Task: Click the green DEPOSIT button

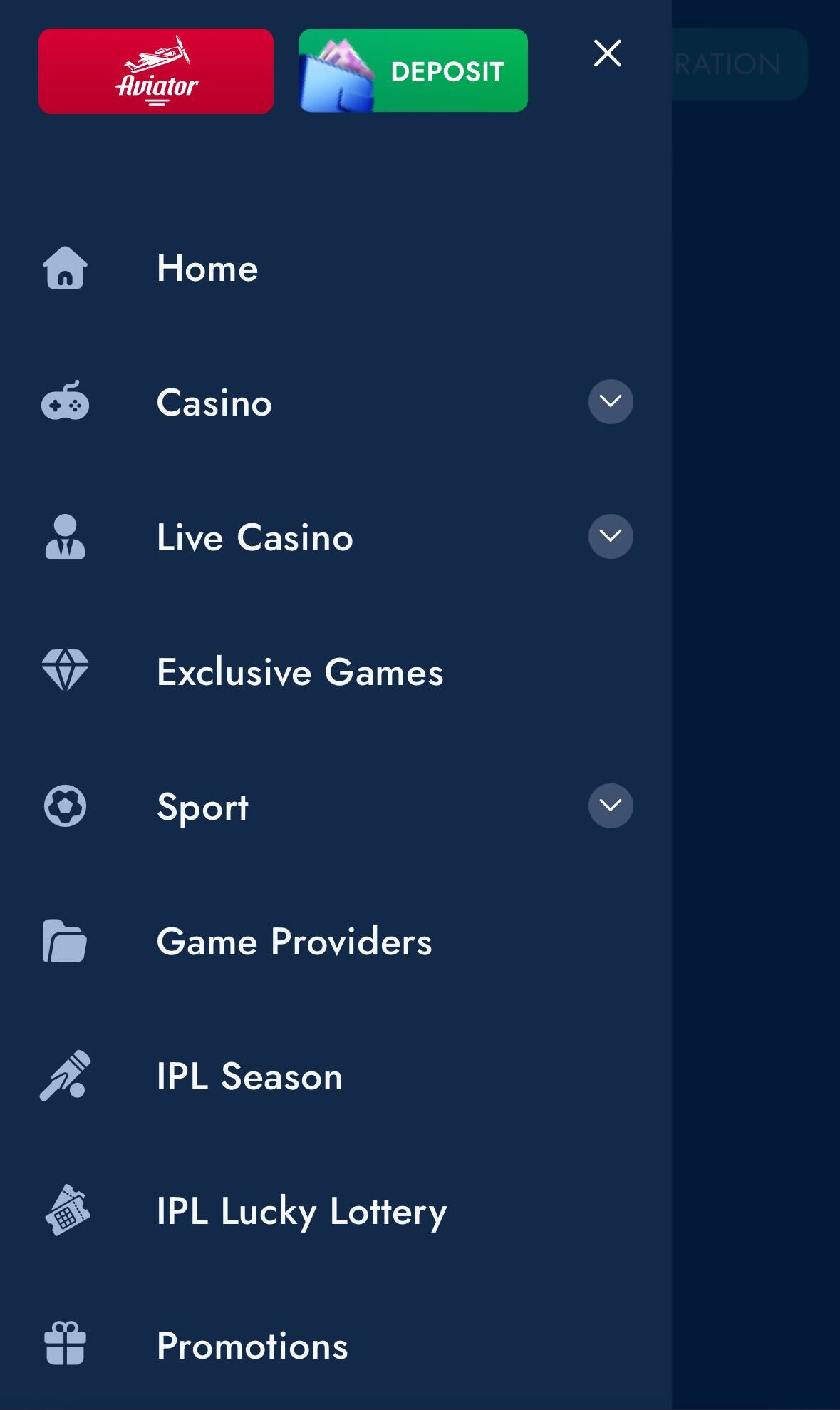Action: coord(413,71)
